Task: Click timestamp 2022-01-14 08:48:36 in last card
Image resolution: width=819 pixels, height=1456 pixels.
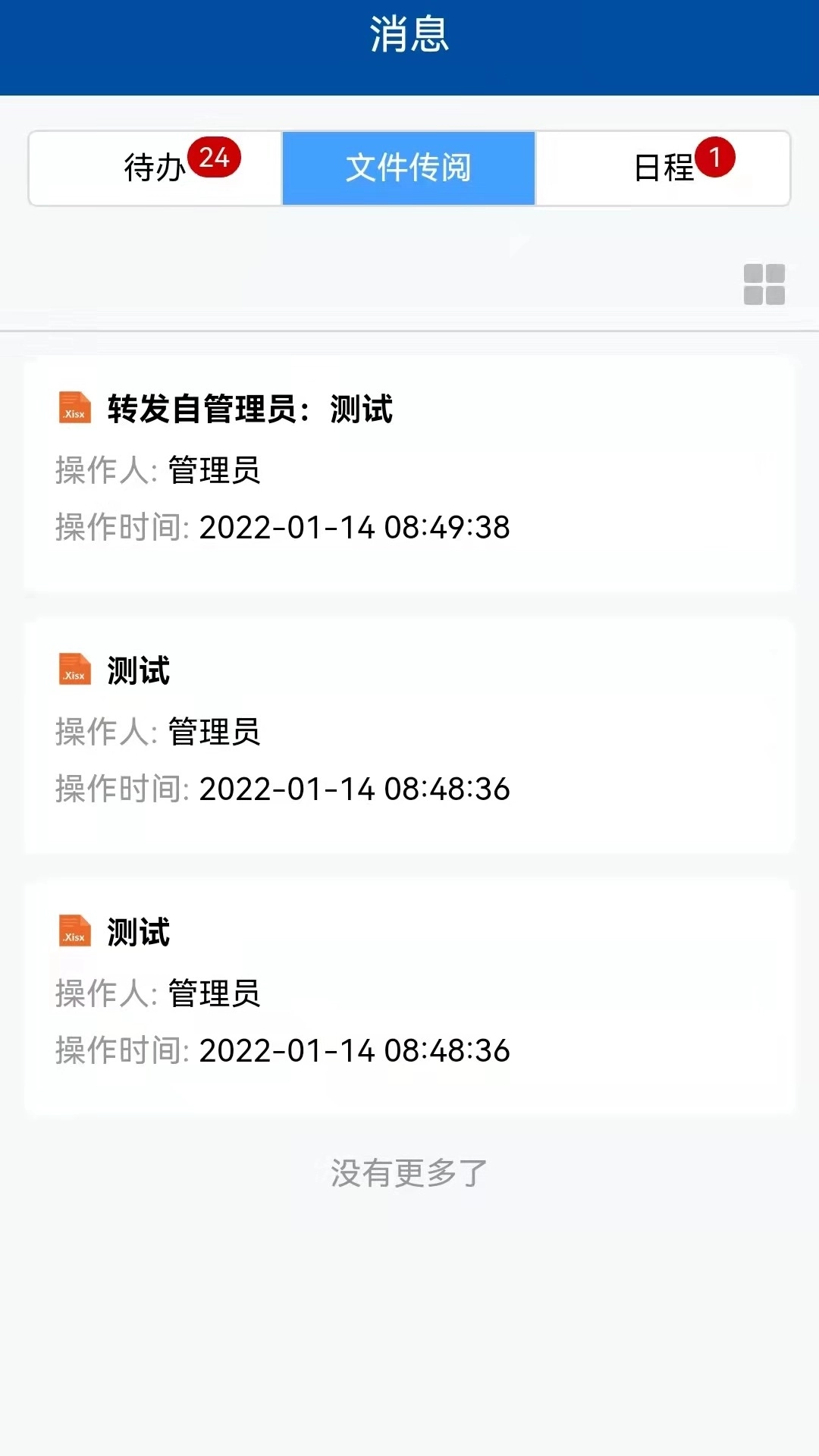Action: coord(354,1052)
